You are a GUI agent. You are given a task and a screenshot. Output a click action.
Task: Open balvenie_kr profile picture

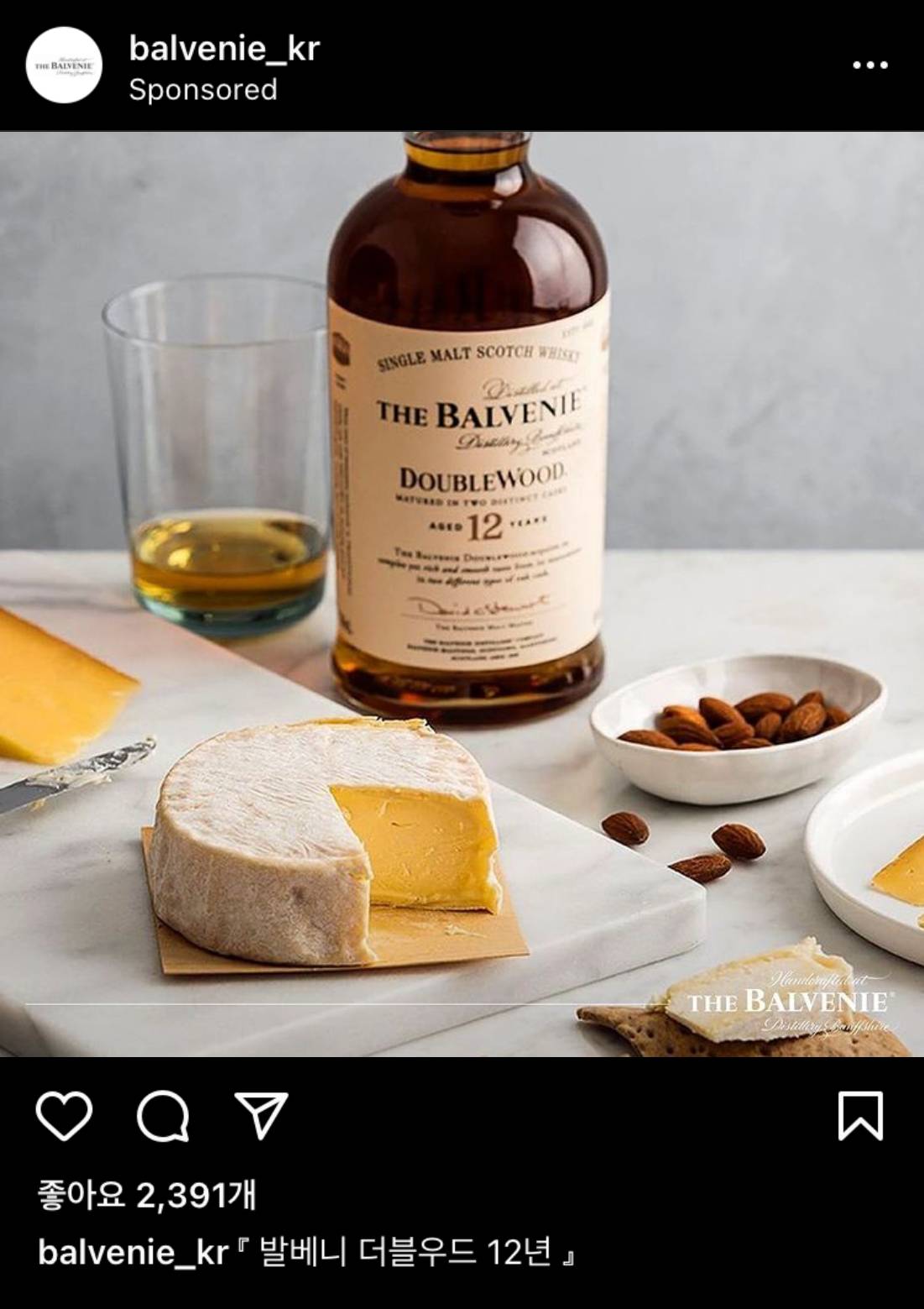(x=64, y=65)
